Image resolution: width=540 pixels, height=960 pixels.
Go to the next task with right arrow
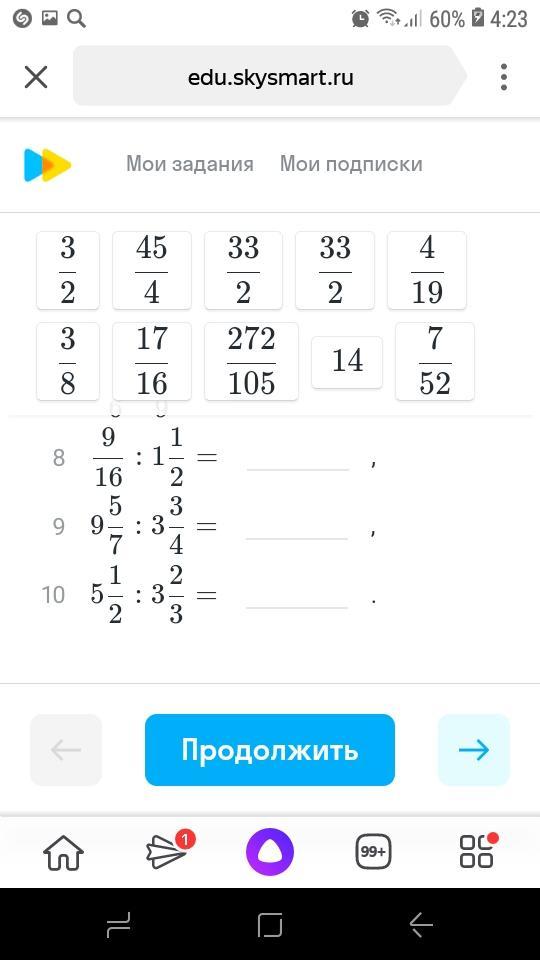point(474,749)
